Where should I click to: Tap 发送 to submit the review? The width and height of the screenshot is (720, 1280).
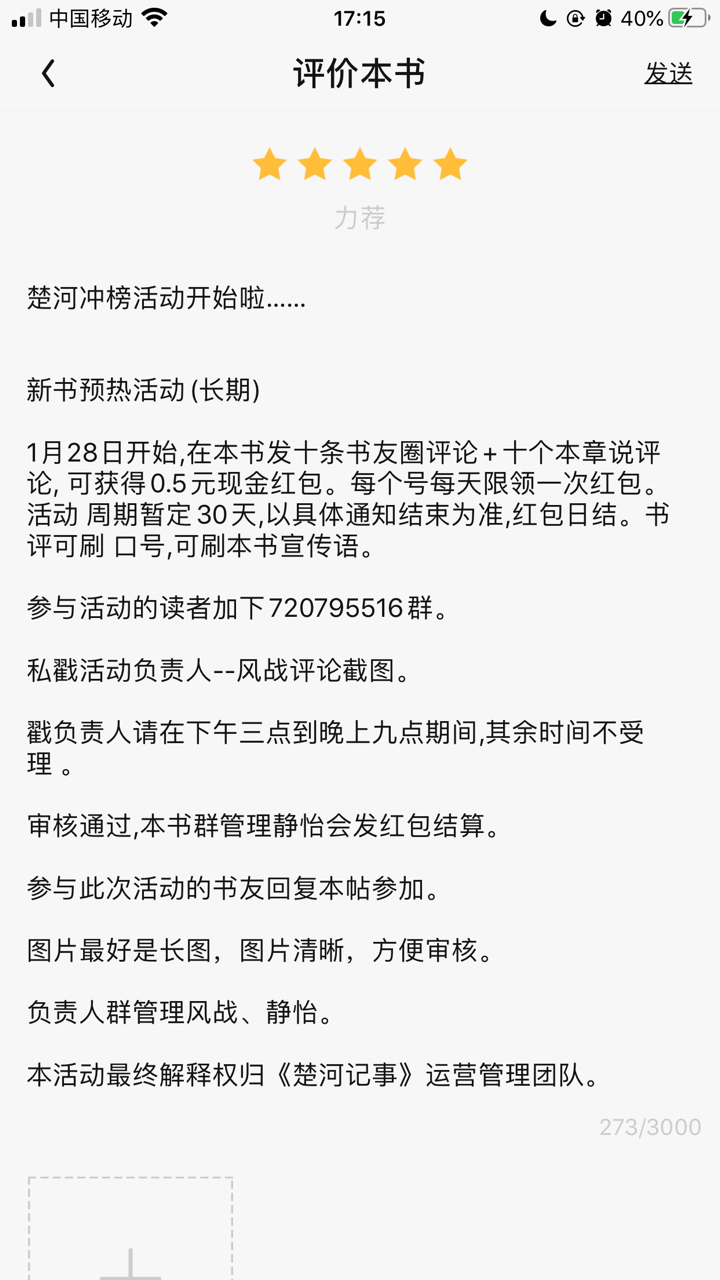668,74
